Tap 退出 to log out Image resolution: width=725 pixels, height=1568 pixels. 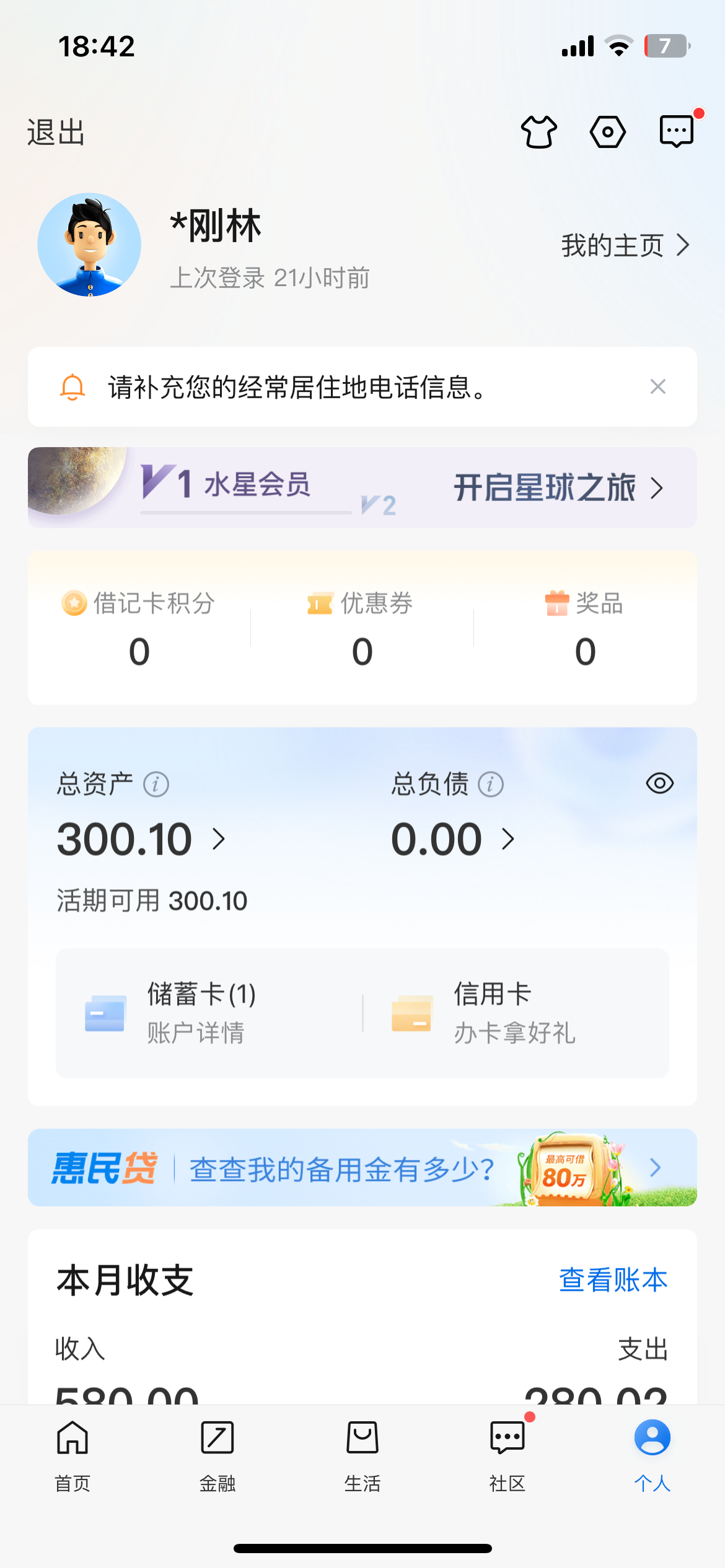[56, 133]
